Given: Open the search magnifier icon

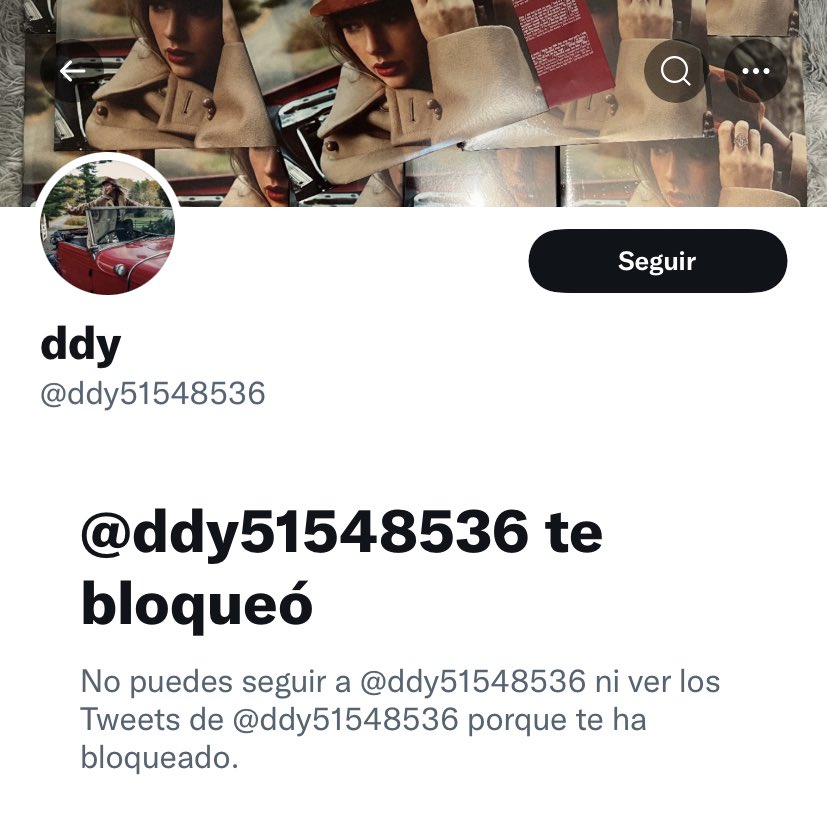Looking at the screenshot, I should click(676, 71).
